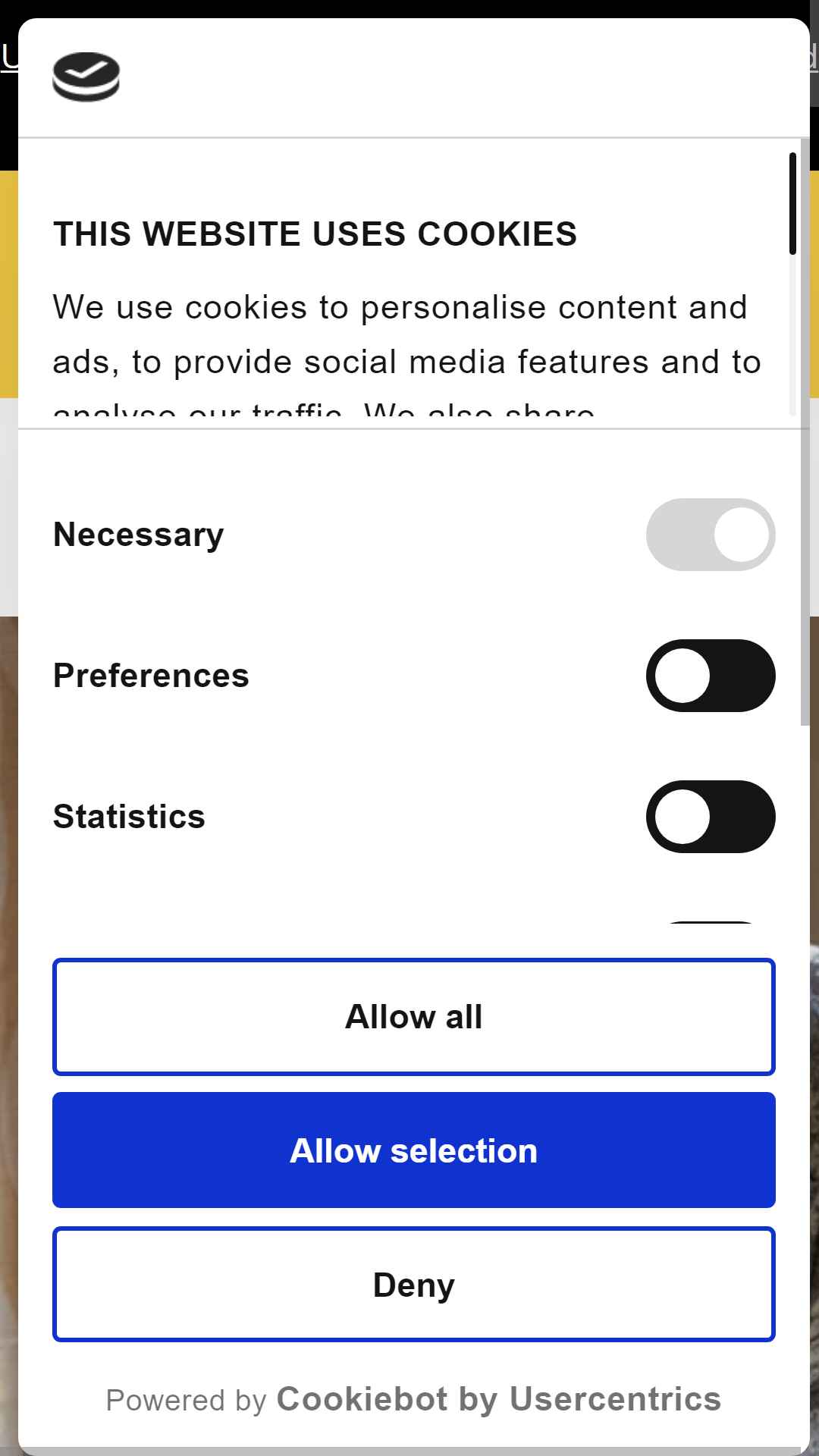Deny all optional cookies
Image resolution: width=819 pixels, height=1456 pixels.
413,1285
